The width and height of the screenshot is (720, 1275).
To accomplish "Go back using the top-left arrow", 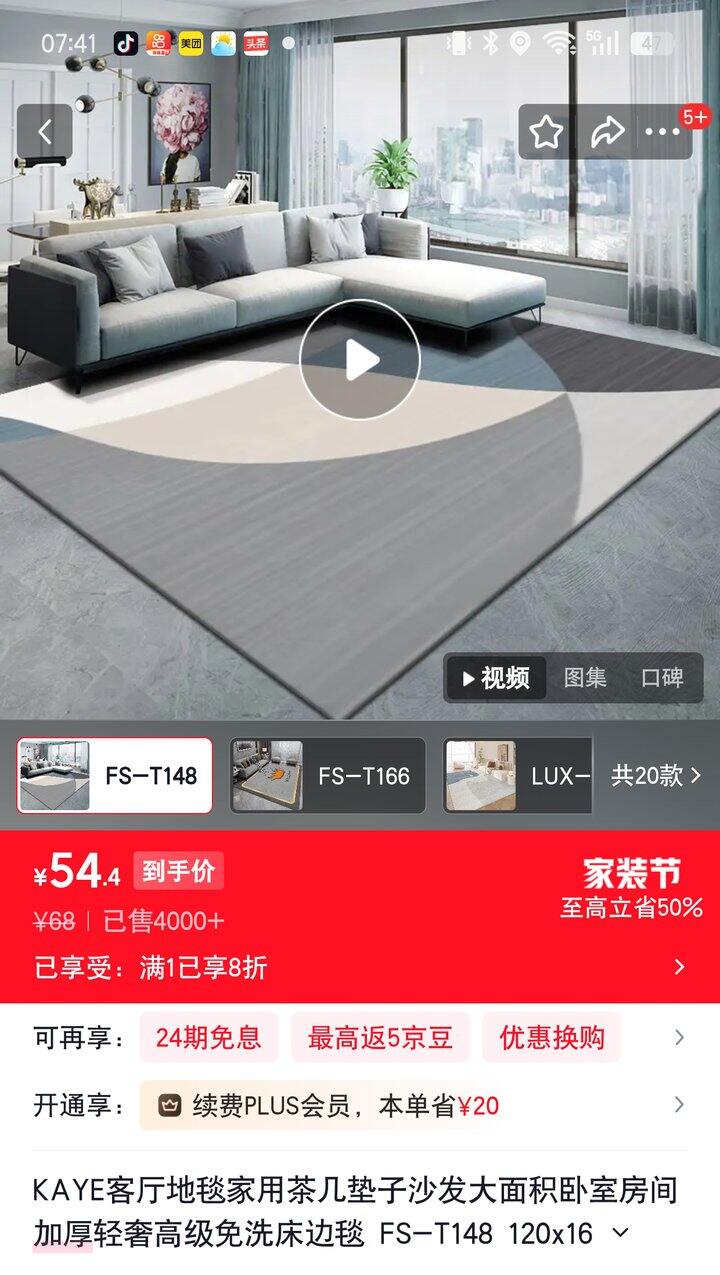I will pyautogui.click(x=45, y=132).
